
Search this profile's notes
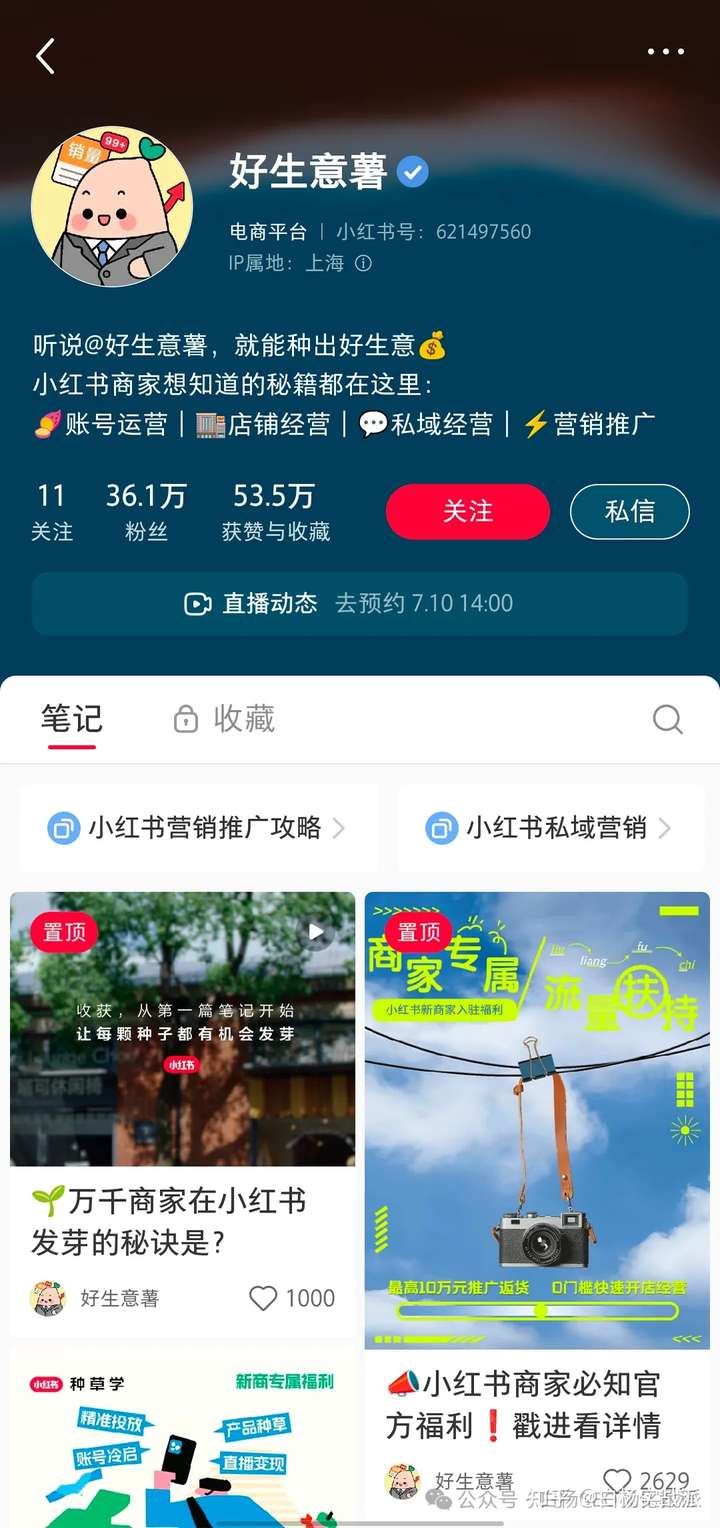click(x=667, y=719)
